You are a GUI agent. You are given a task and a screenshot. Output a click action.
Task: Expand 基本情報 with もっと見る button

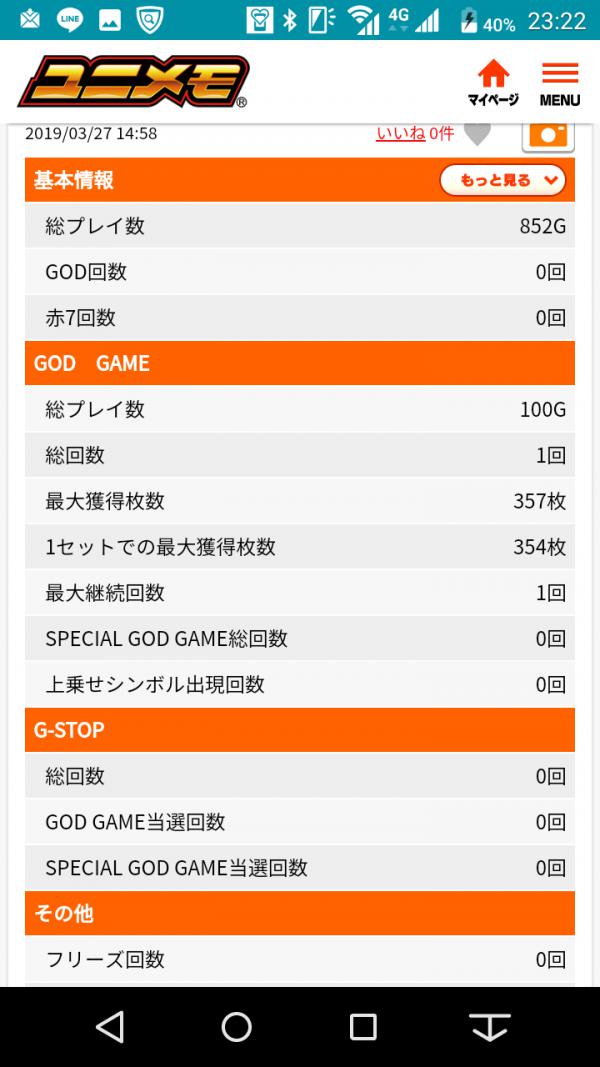click(502, 180)
